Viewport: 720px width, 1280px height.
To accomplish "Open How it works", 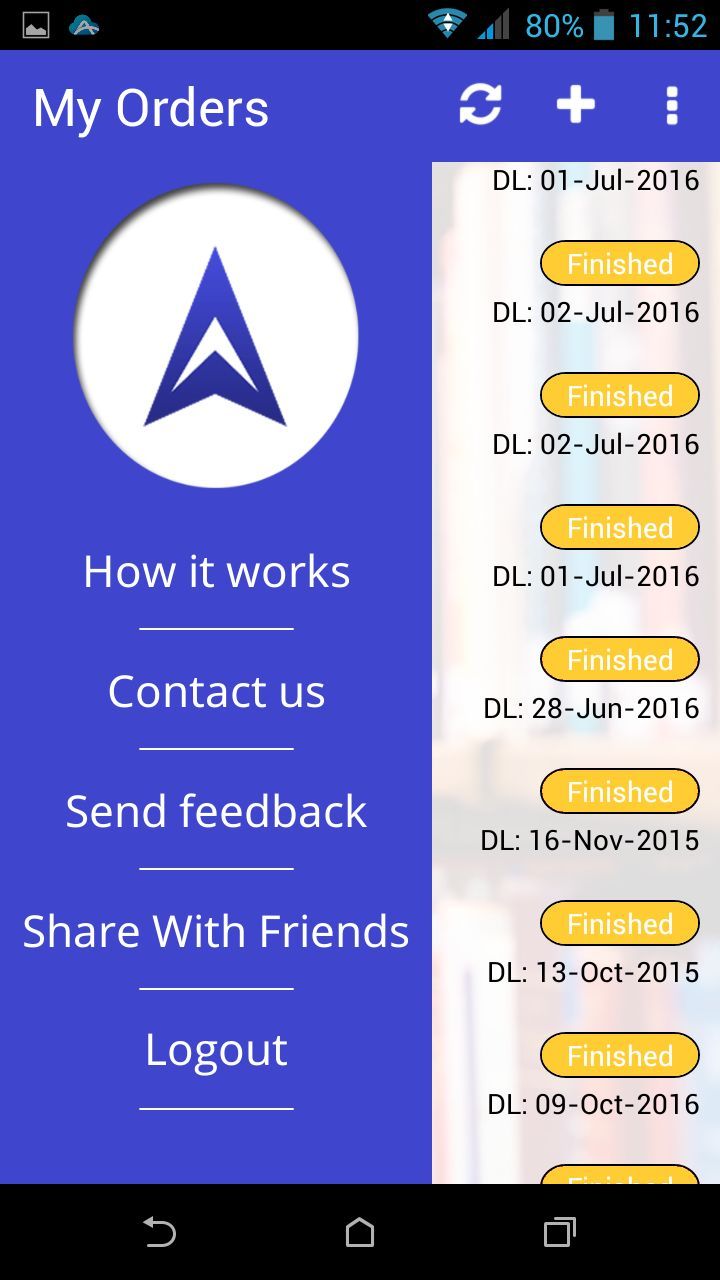I will pos(216,572).
